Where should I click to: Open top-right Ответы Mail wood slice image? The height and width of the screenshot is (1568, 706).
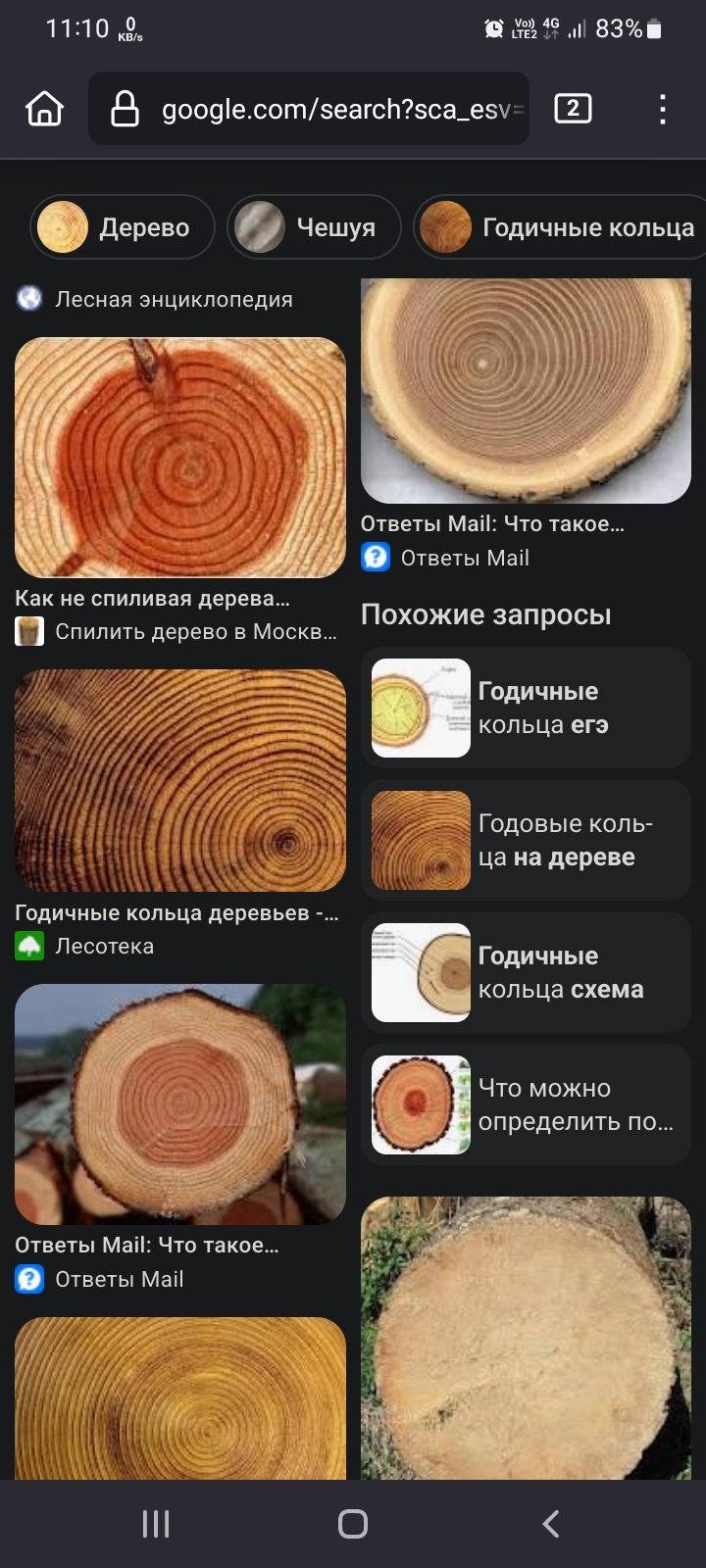tap(526, 391)
